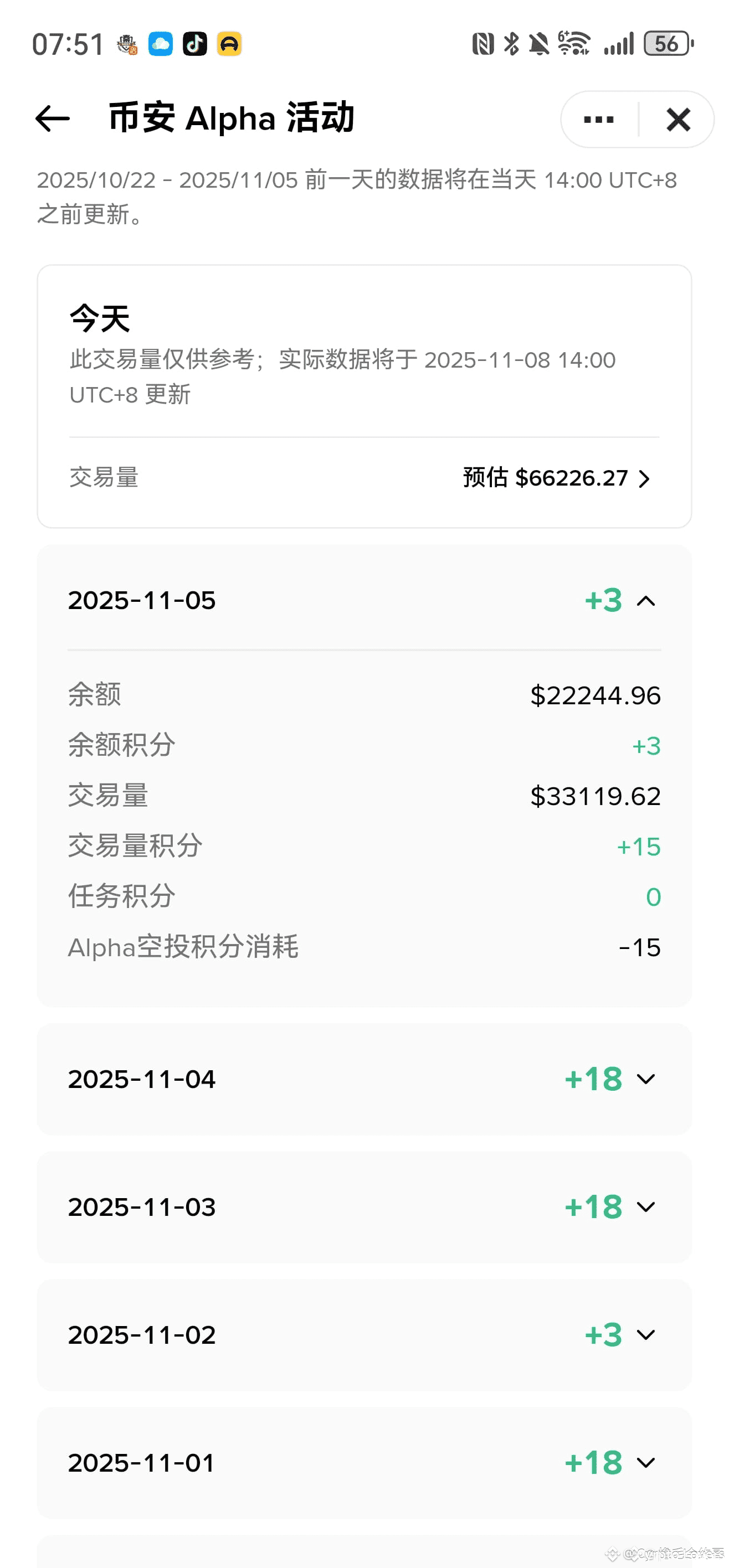Open the three-dot more menu

click(598, 119)
